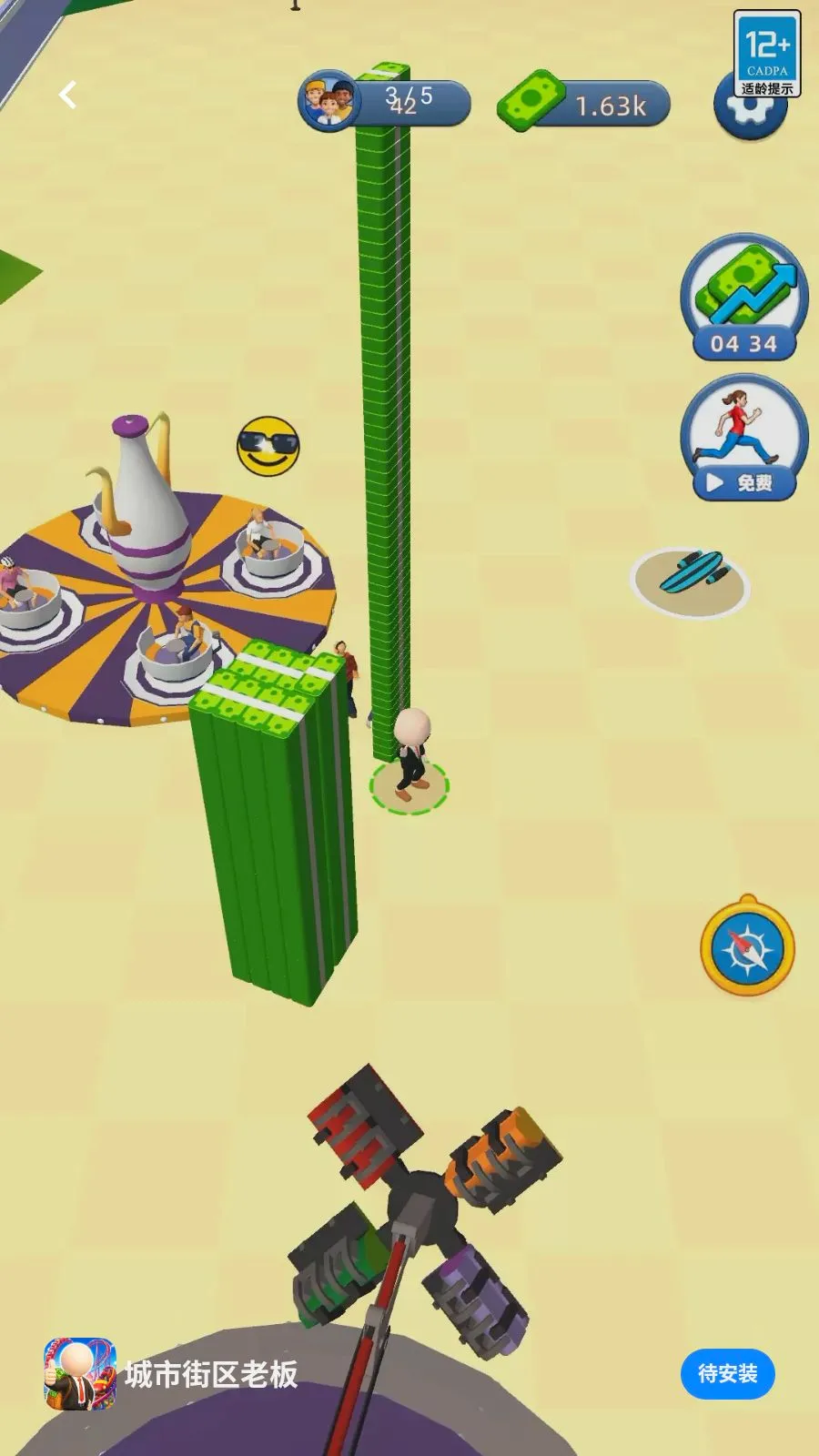Activate the free running speed boost
819x1456 pixels.
[744, 439]
